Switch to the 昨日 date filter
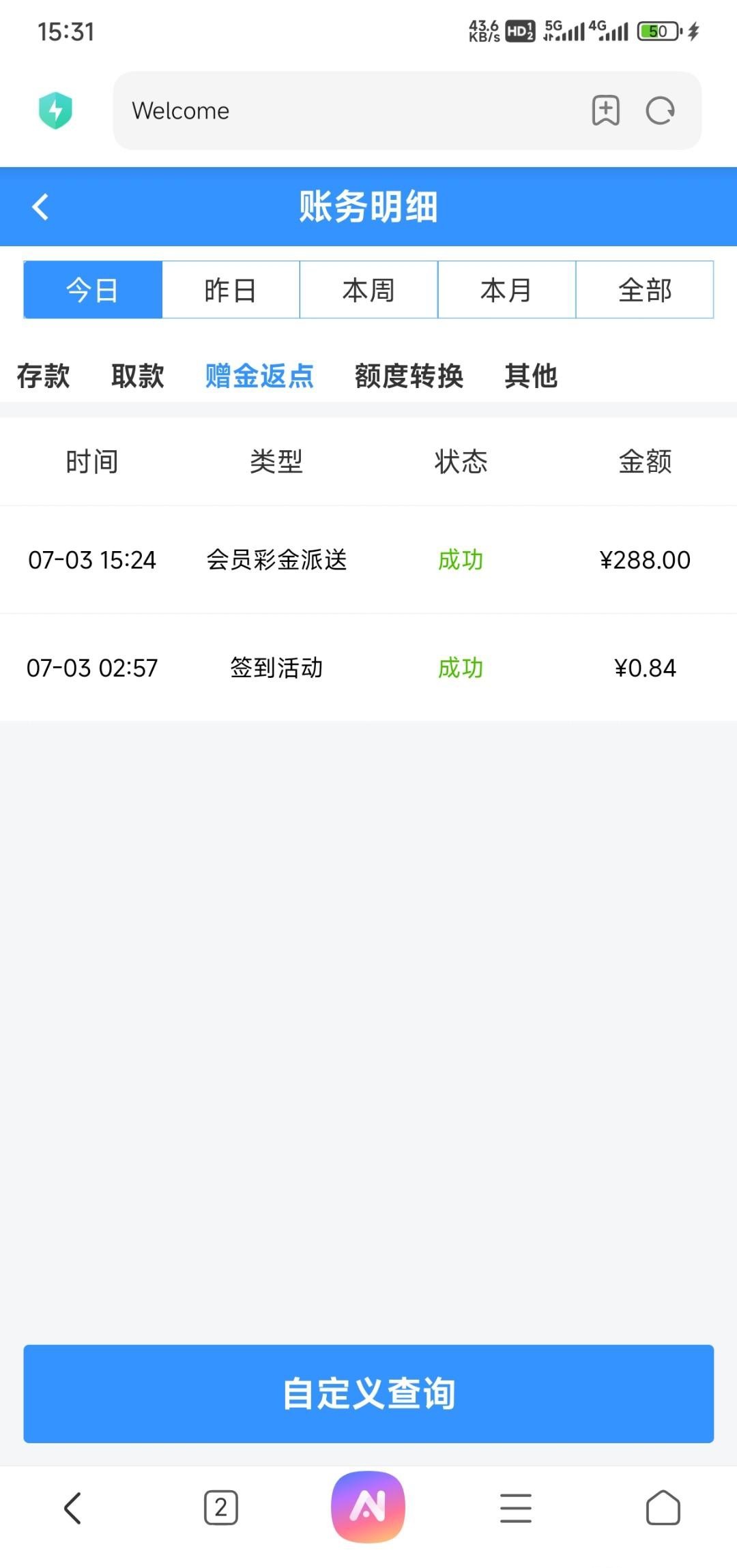 (231, 290)
